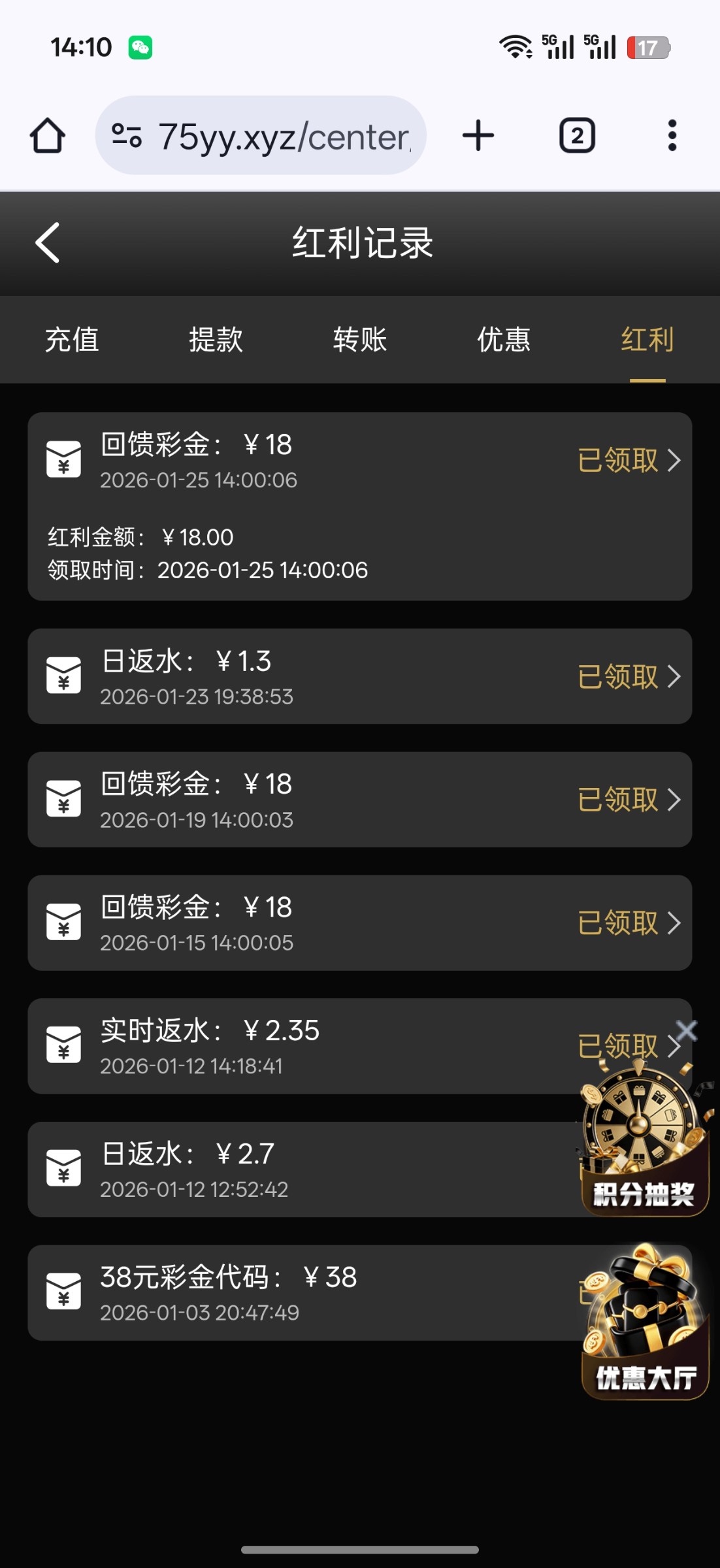Viewport: 720px width, 1568px height.
Task: Show the open tabs switcher
Action: pyautogui.click(x=577, y=136)
